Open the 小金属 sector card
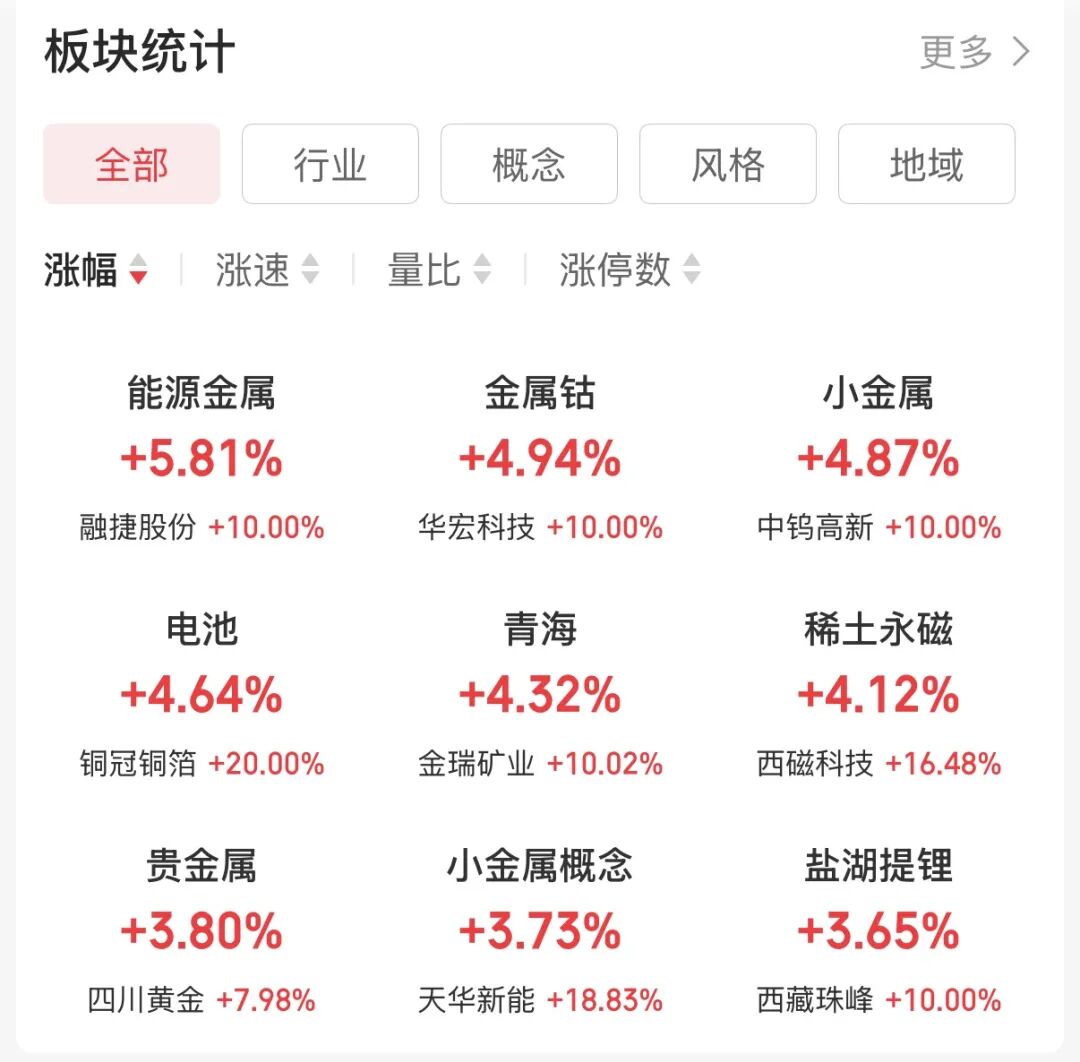Viewport: 1080px width, 1062px height. [878, 458]
